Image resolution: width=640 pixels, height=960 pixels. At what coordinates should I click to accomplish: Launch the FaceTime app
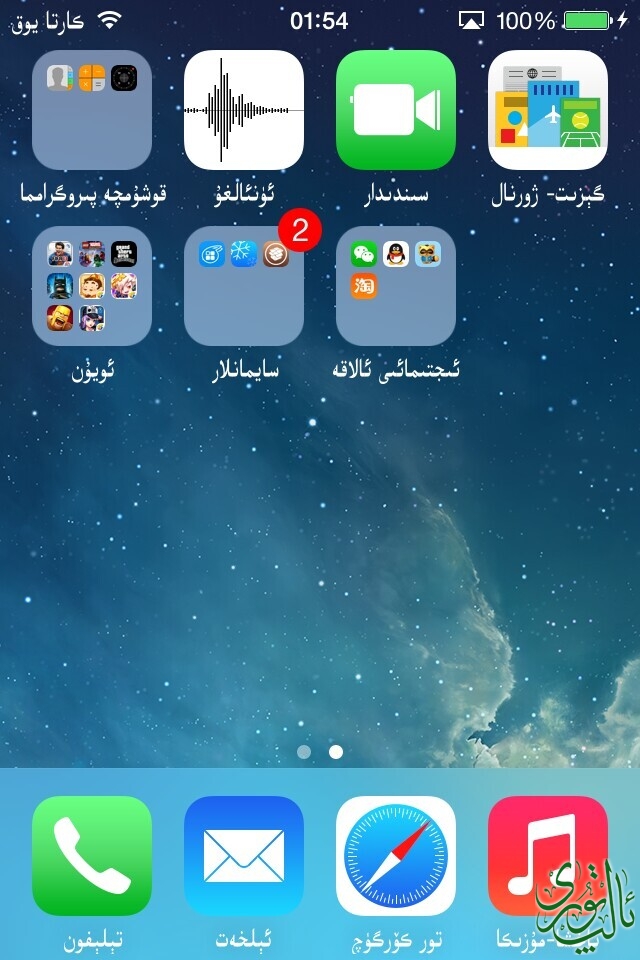(x=396, y=110)
